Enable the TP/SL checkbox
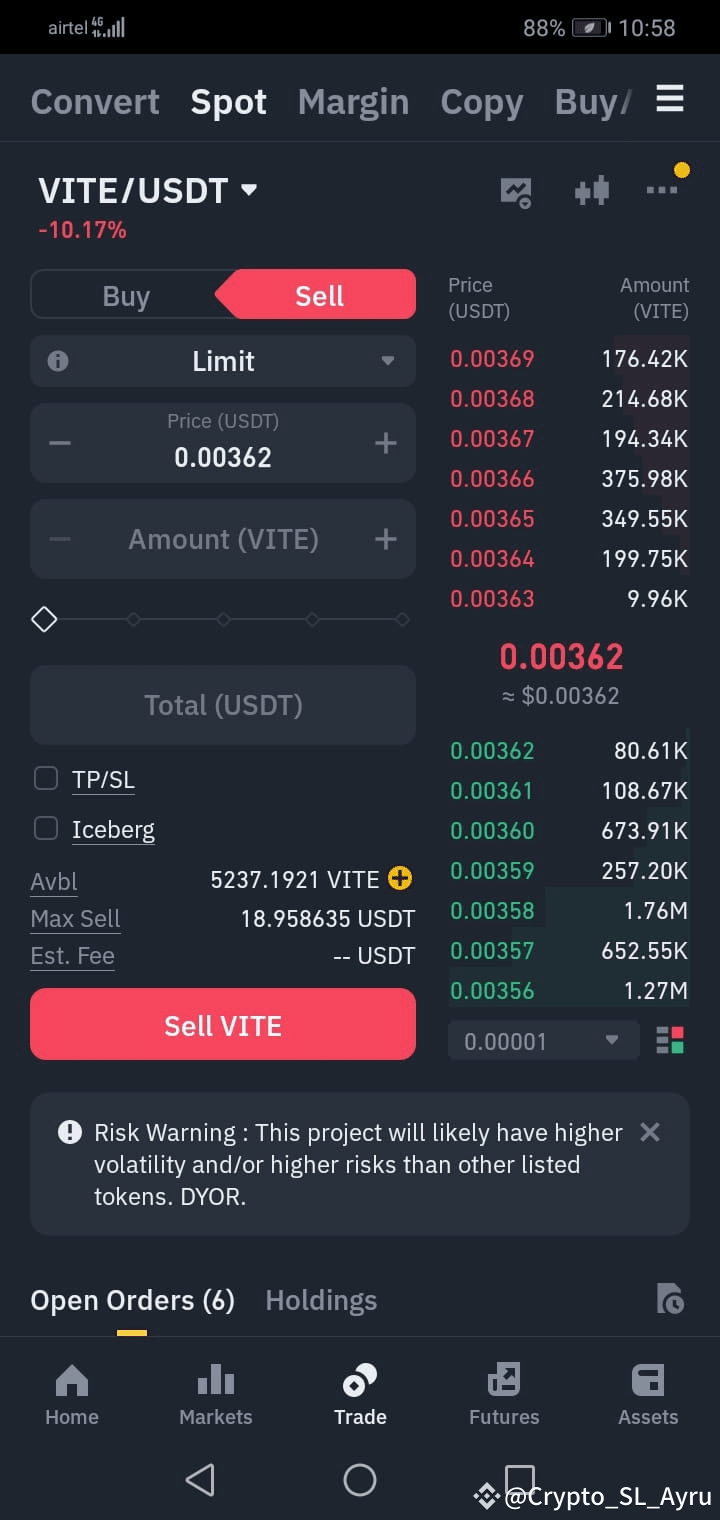720x1520 pixels. (45, 778)
